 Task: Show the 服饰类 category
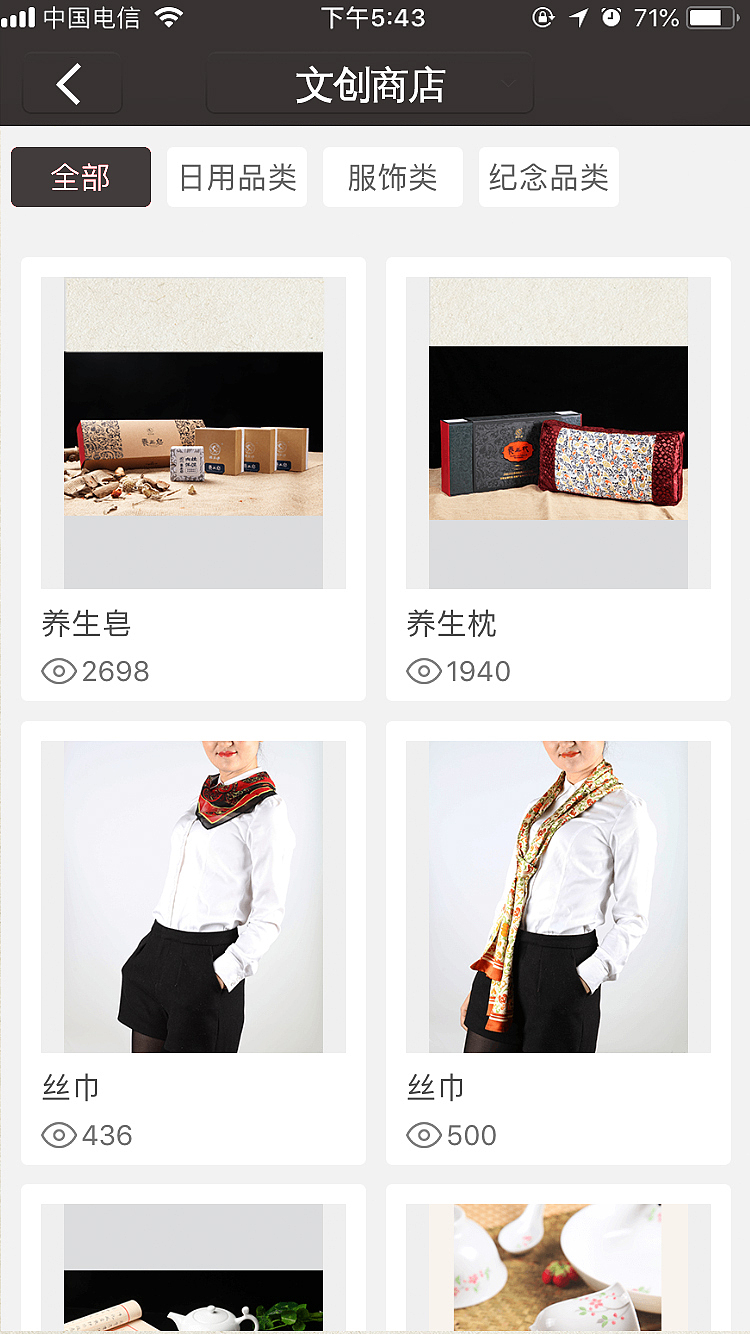pyautogui.click(x=392, y=177)
